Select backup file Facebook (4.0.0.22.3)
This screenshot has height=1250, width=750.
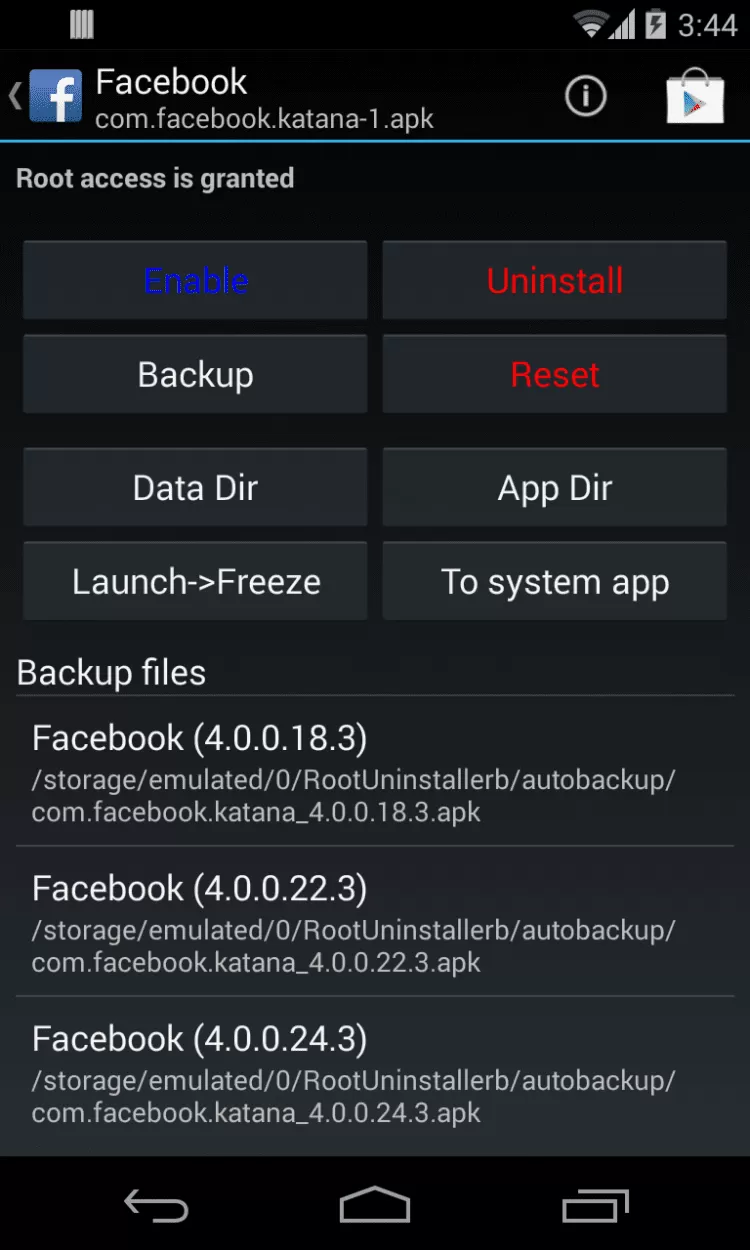(375, 922)
